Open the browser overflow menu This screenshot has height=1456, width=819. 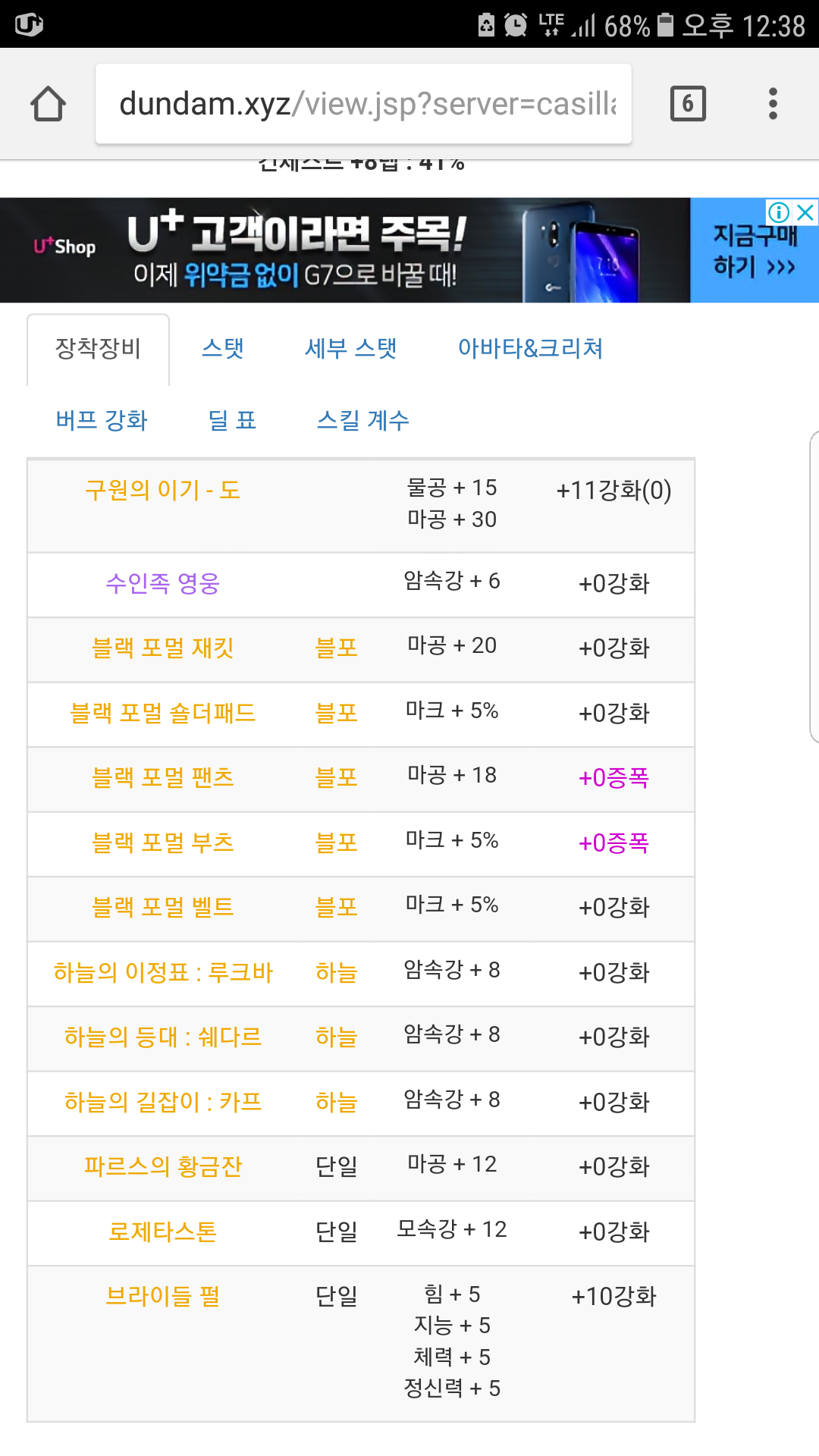(773, 104)
